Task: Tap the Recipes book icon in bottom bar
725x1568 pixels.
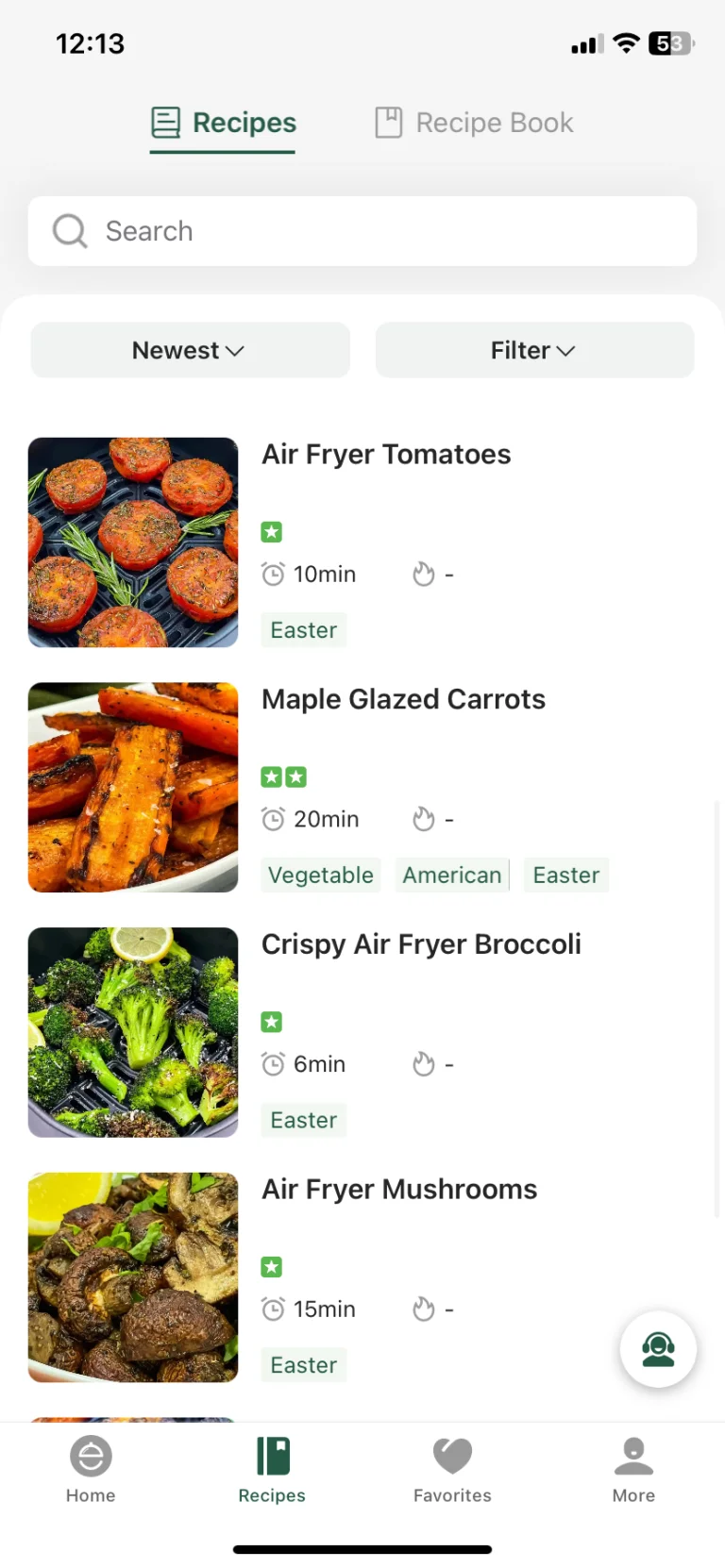Action: coord(272,1456)
